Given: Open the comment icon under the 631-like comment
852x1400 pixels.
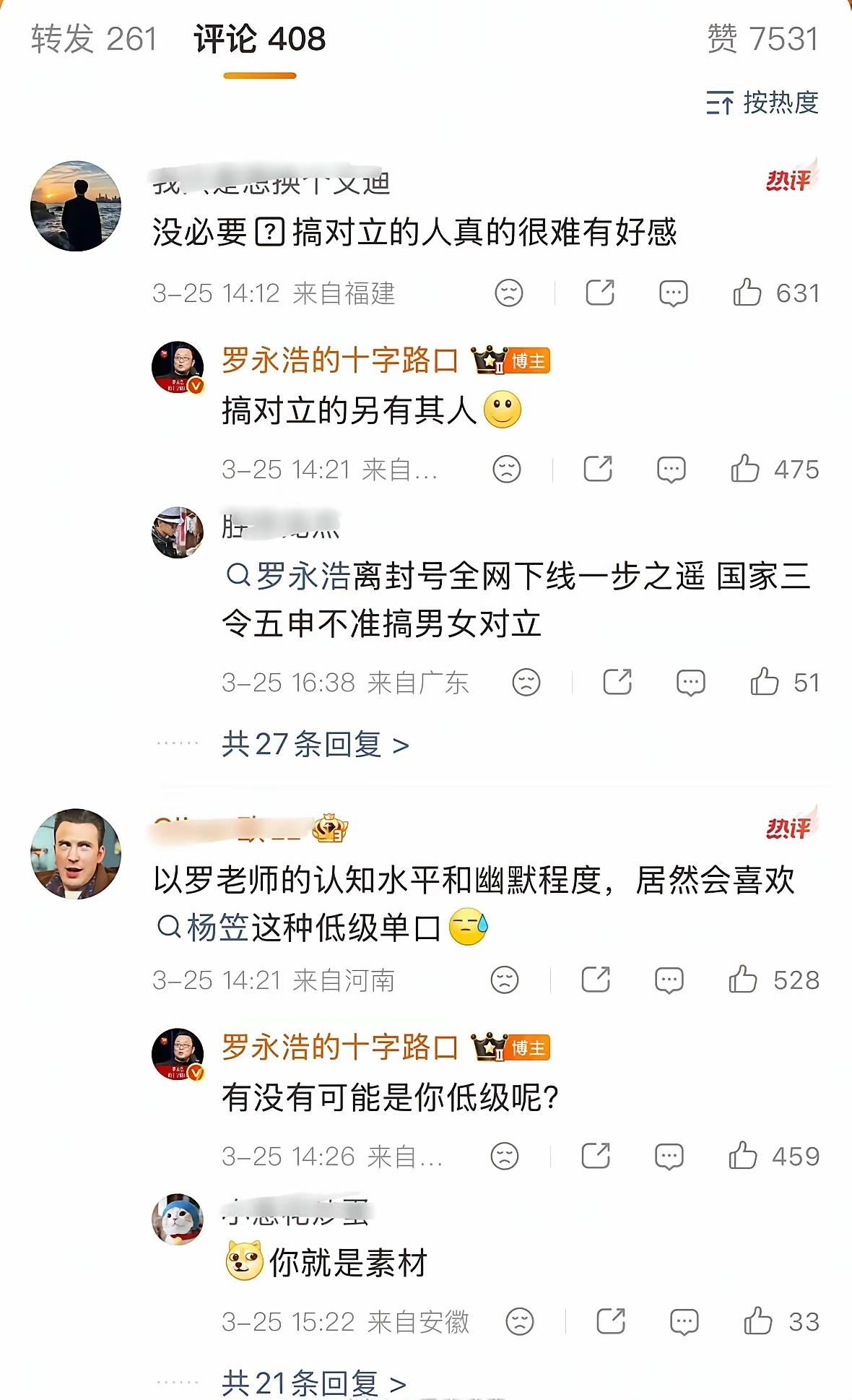Looking at the screenshot, I should (673, 293).
